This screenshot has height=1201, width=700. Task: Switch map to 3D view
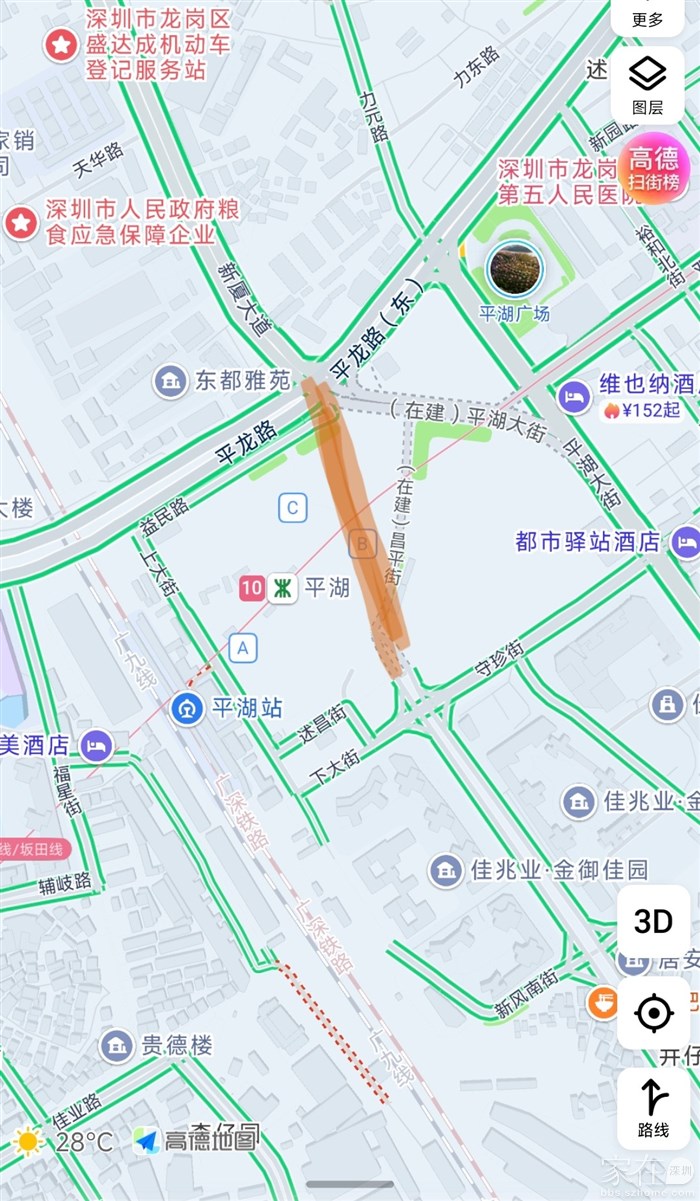[x=653, y=921]
